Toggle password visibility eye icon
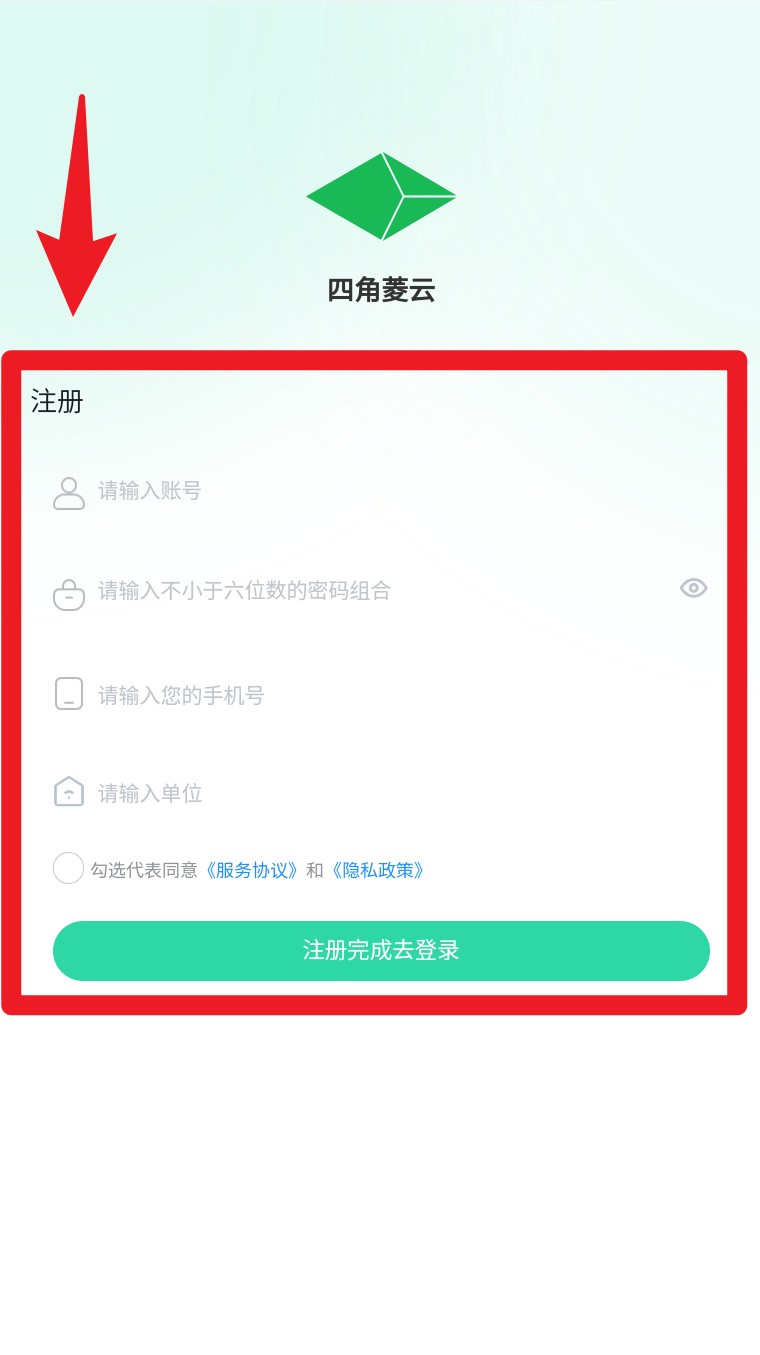 tap(693, 588)
